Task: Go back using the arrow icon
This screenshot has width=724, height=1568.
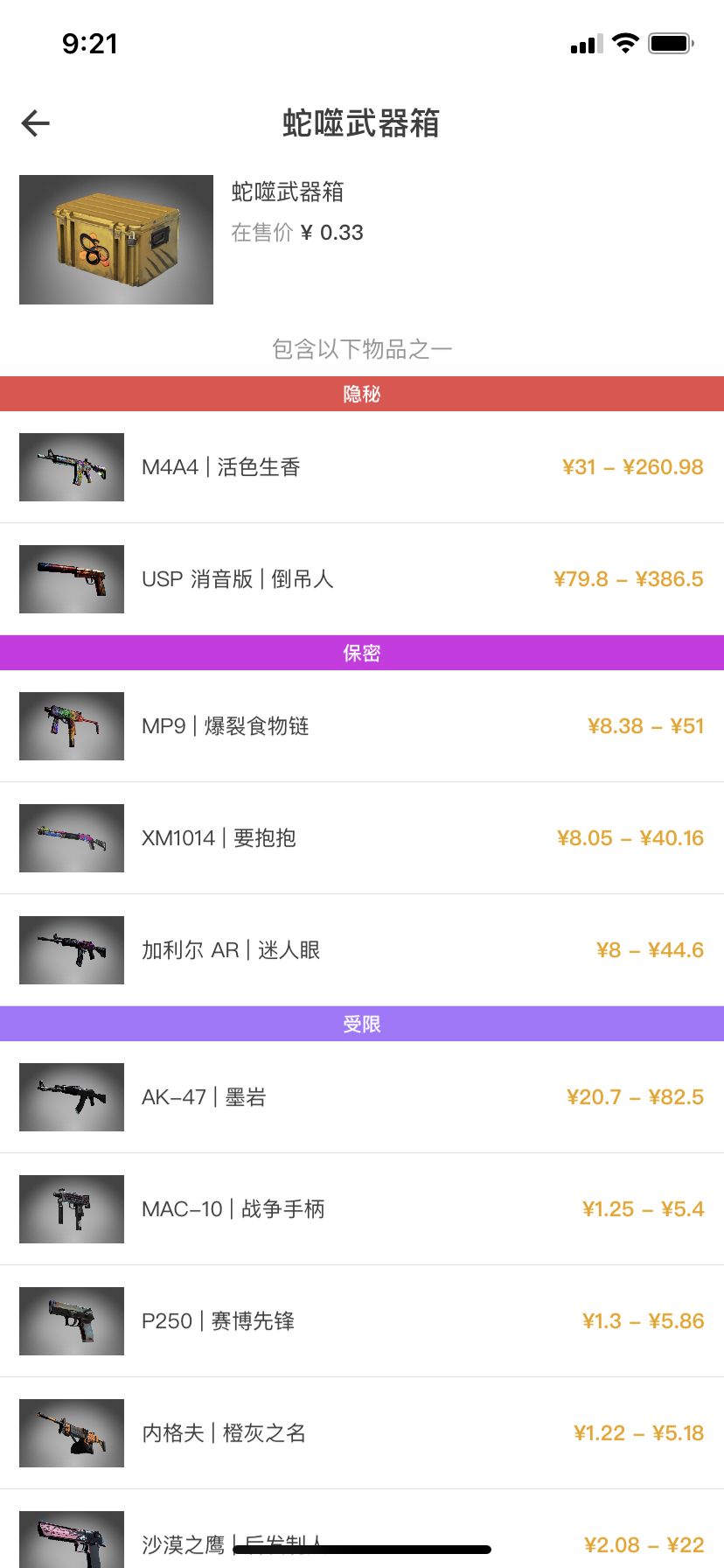Action: pyautogui.click(x=36, y=123)
